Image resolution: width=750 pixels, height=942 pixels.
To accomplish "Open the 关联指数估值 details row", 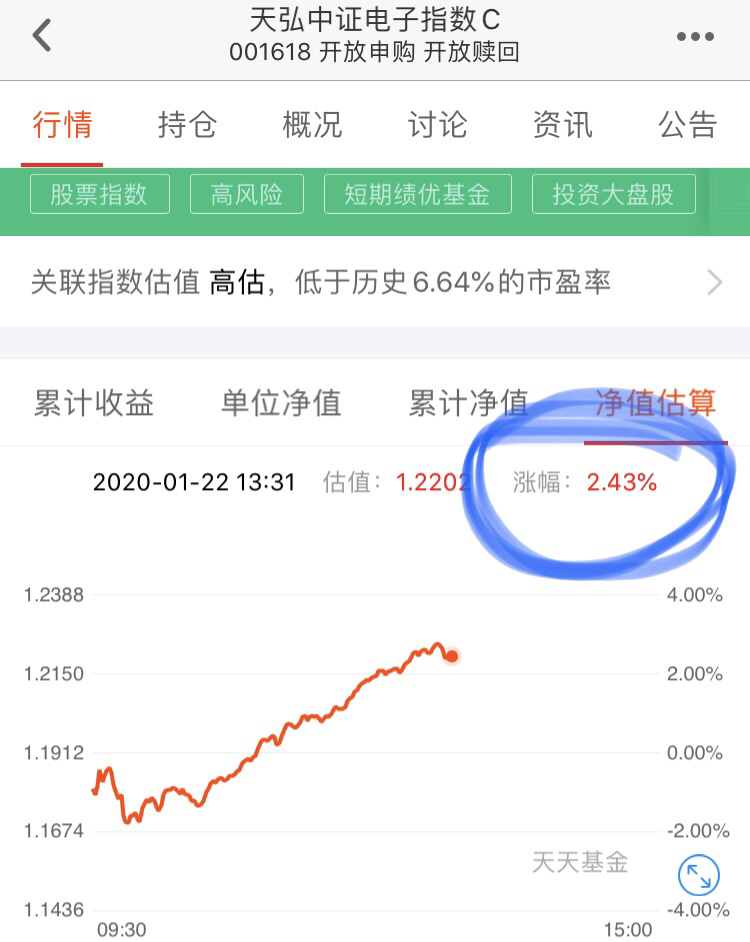I will pos(375,282).
